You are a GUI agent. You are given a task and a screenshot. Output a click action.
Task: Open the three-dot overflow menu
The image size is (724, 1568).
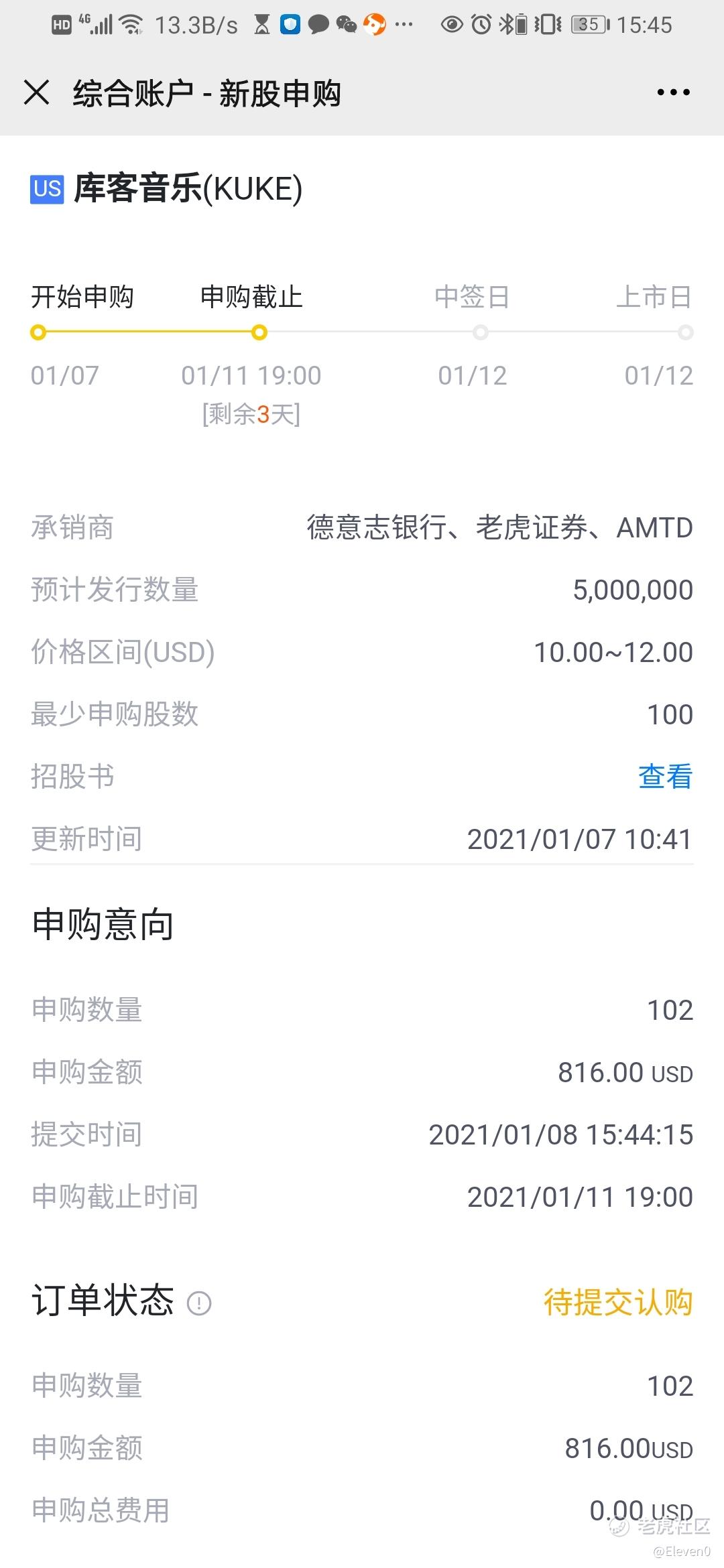[673, 92]
